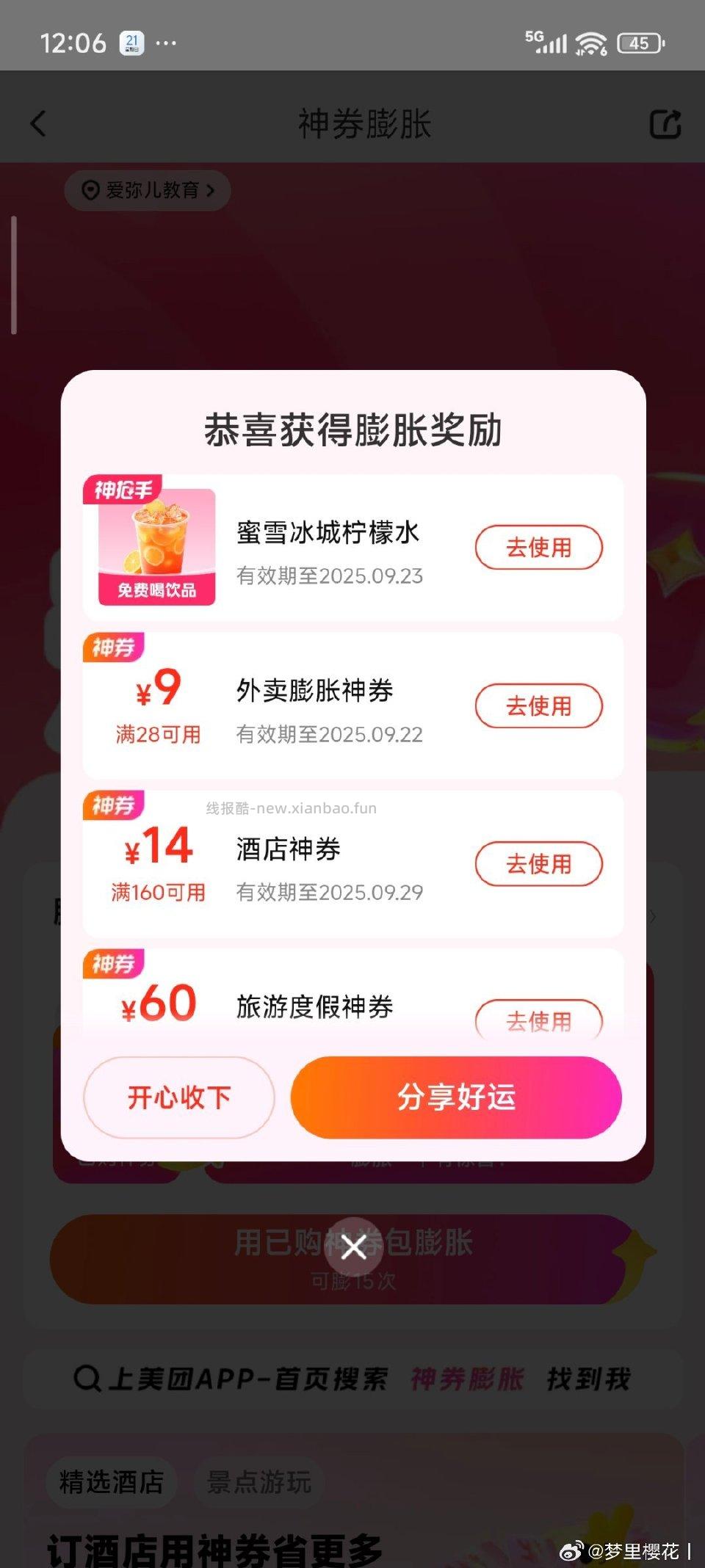Screen dimensions: 705x1568
Task: Open the share icon beside 神券膨胀 title
Action: (x=665, y=123)
